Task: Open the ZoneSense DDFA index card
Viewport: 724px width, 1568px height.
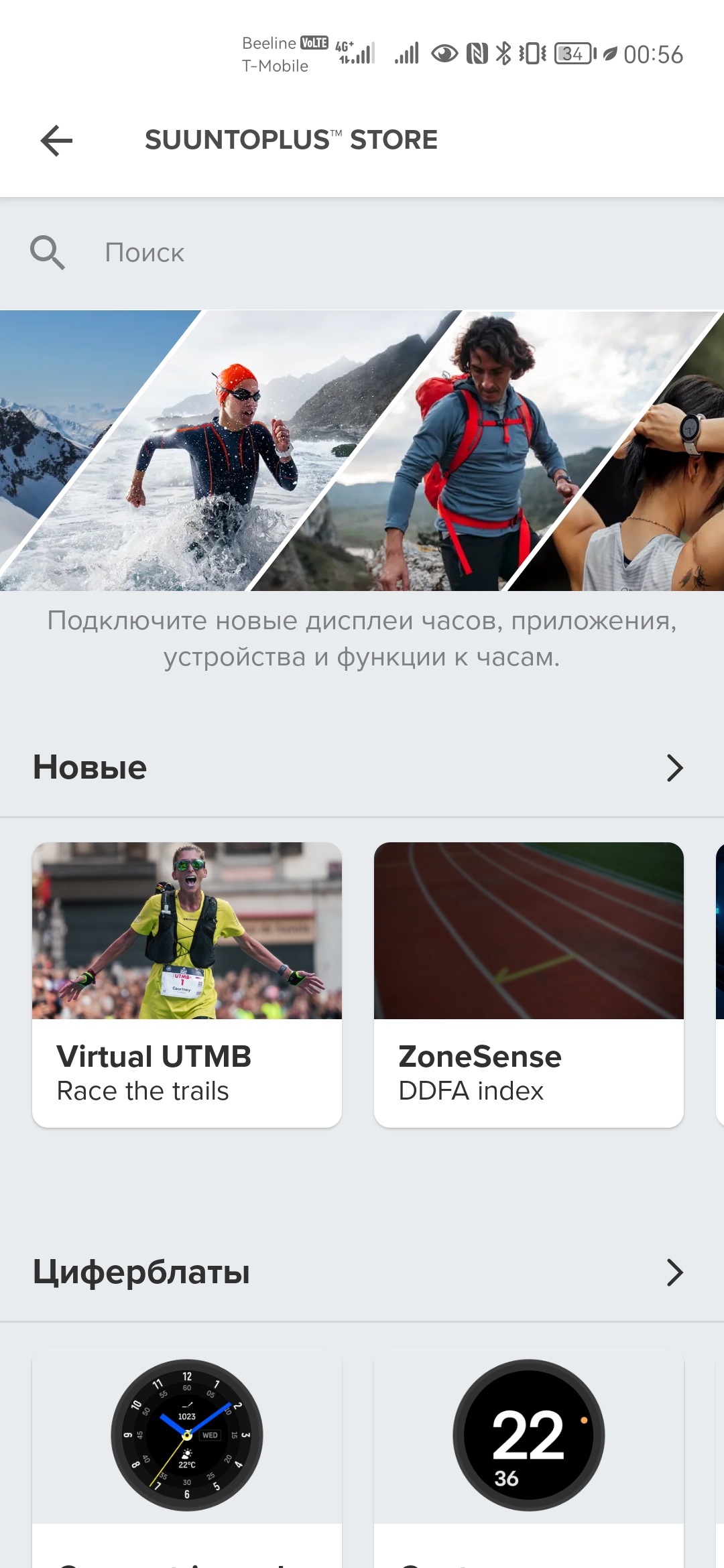Action: [529, 985]
